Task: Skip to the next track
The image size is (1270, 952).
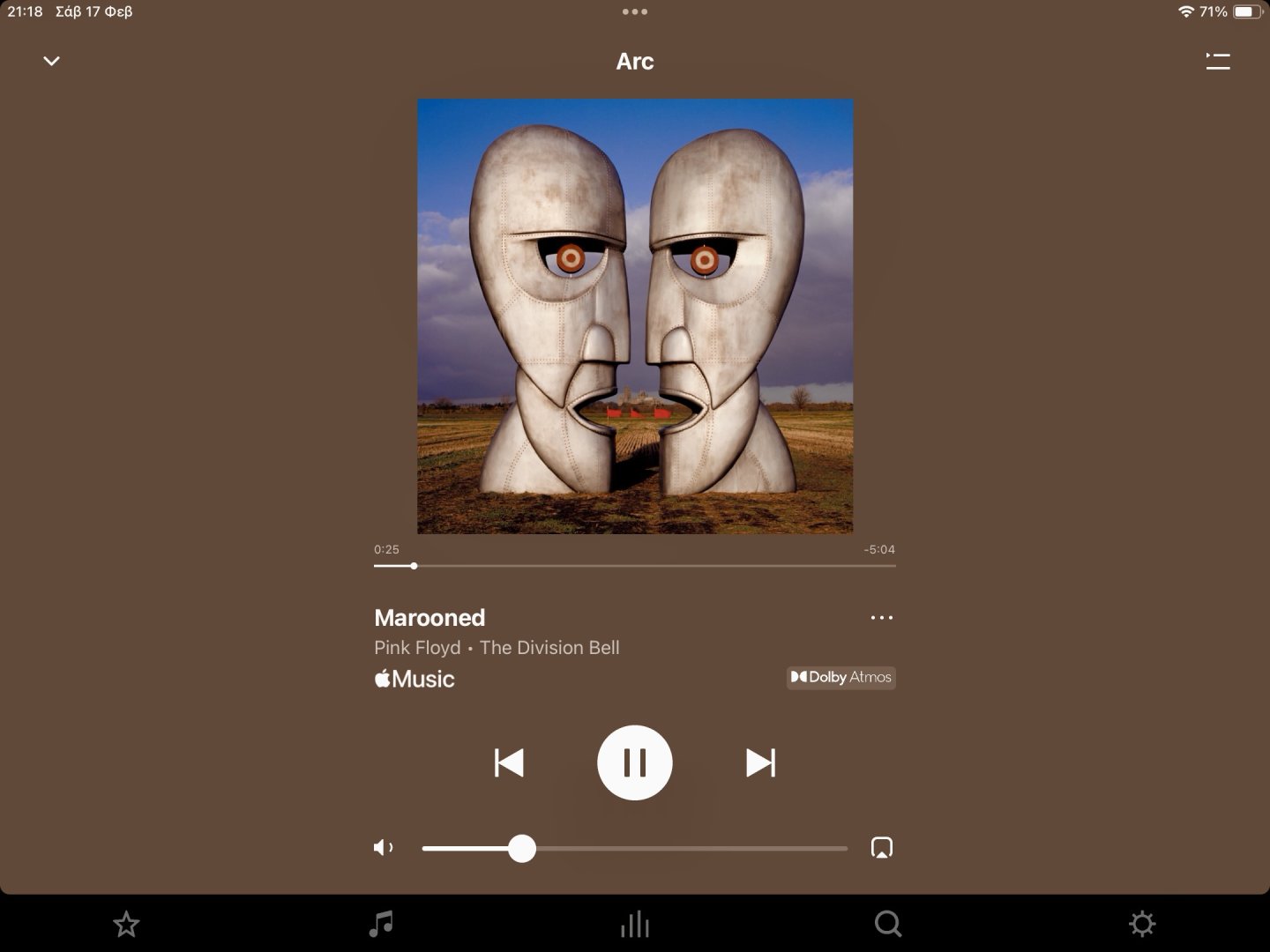Action: tap(760, 762)
